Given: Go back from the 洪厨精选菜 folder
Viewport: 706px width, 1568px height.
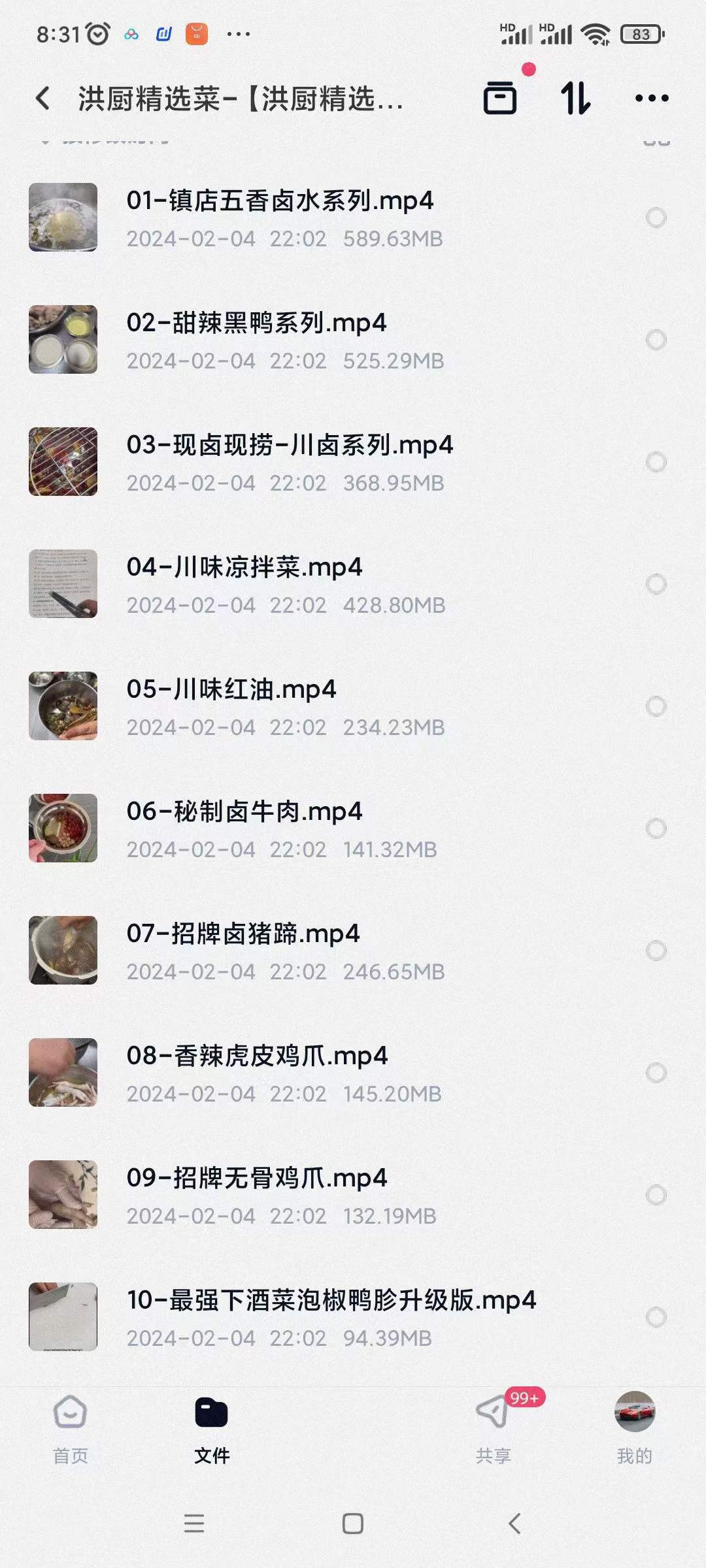Looking at the screenshot, I should tap(43, 98).
